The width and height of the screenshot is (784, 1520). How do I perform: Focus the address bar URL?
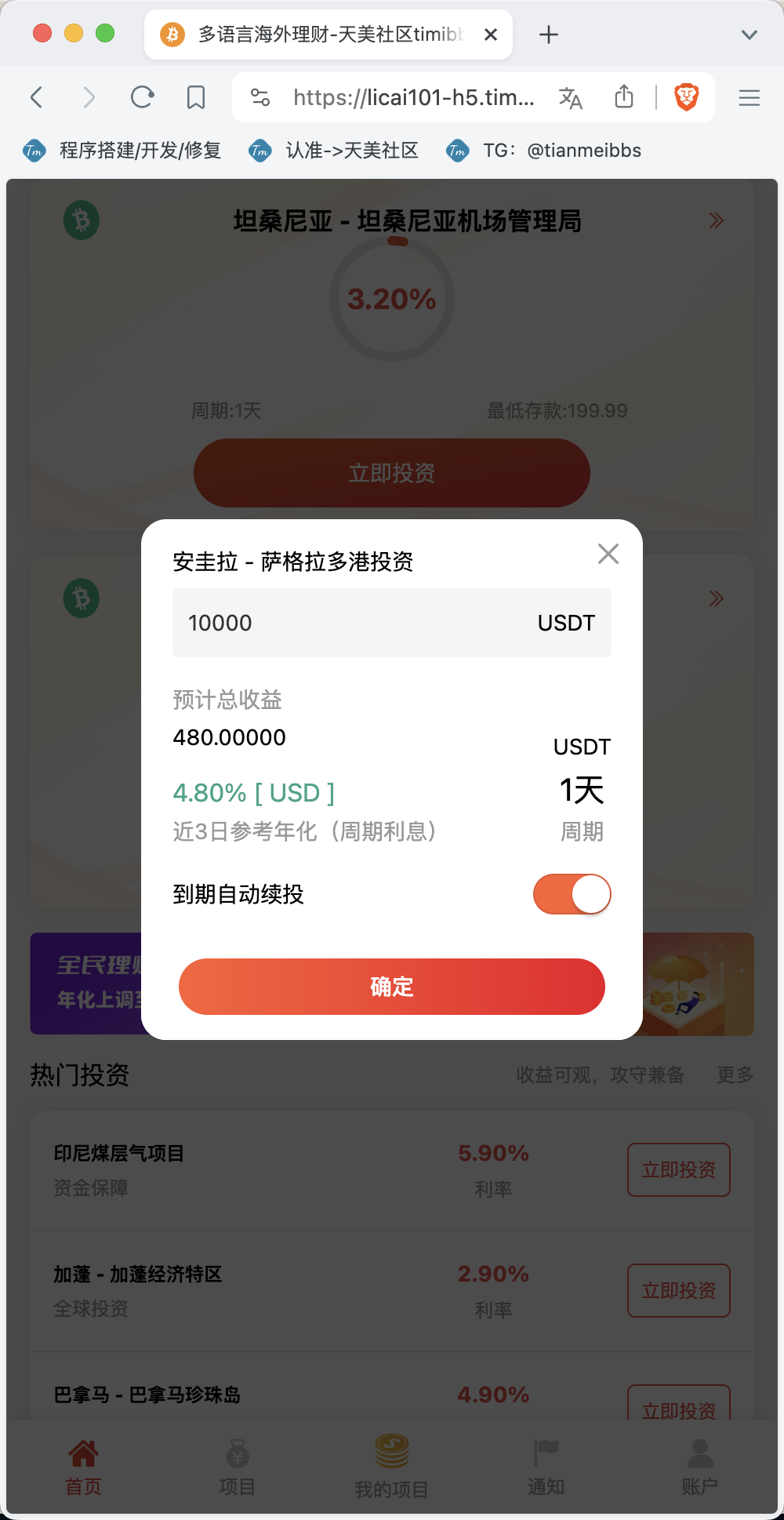pos(414,97)
